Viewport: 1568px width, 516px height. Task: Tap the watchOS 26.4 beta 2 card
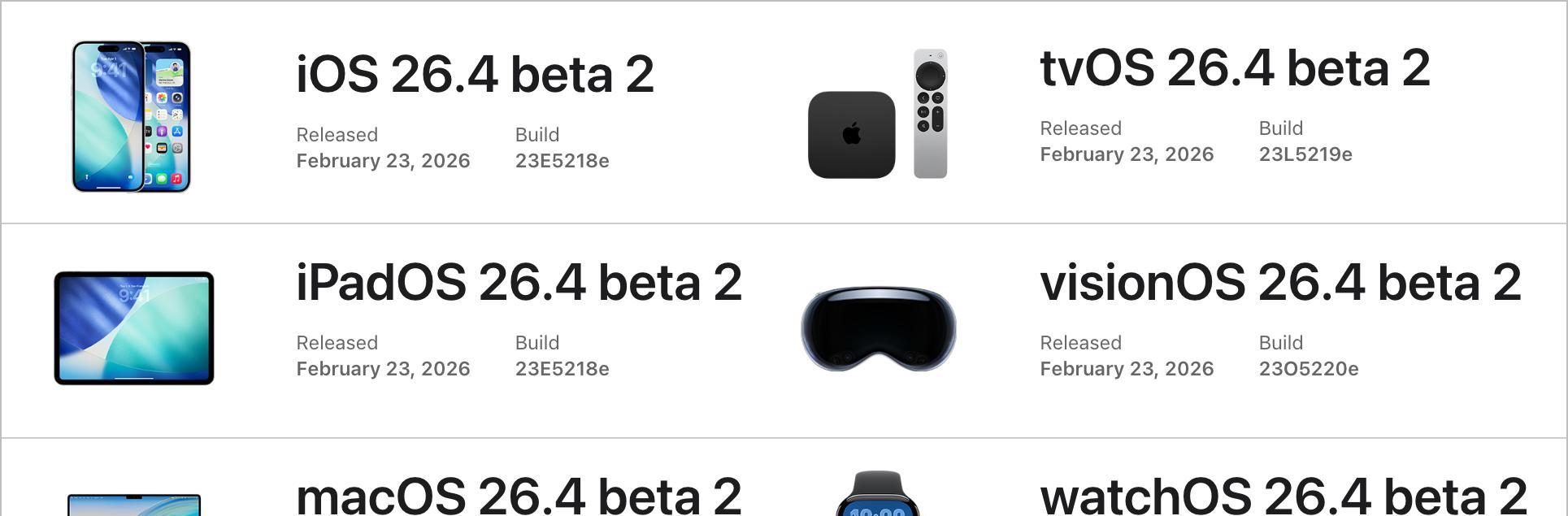coord(1283,495)
